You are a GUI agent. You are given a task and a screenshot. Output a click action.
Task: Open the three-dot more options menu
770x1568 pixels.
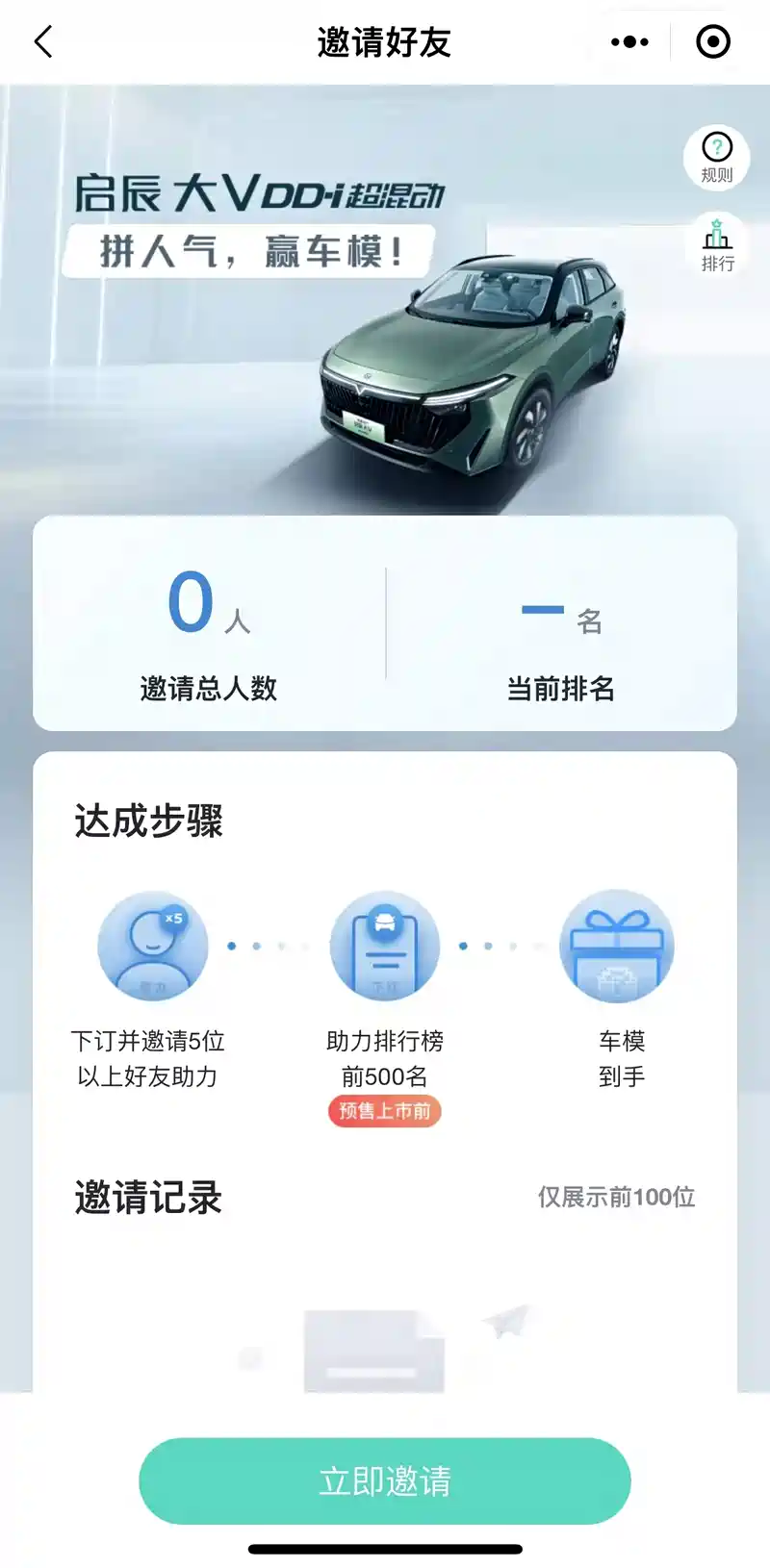[629, 41]
